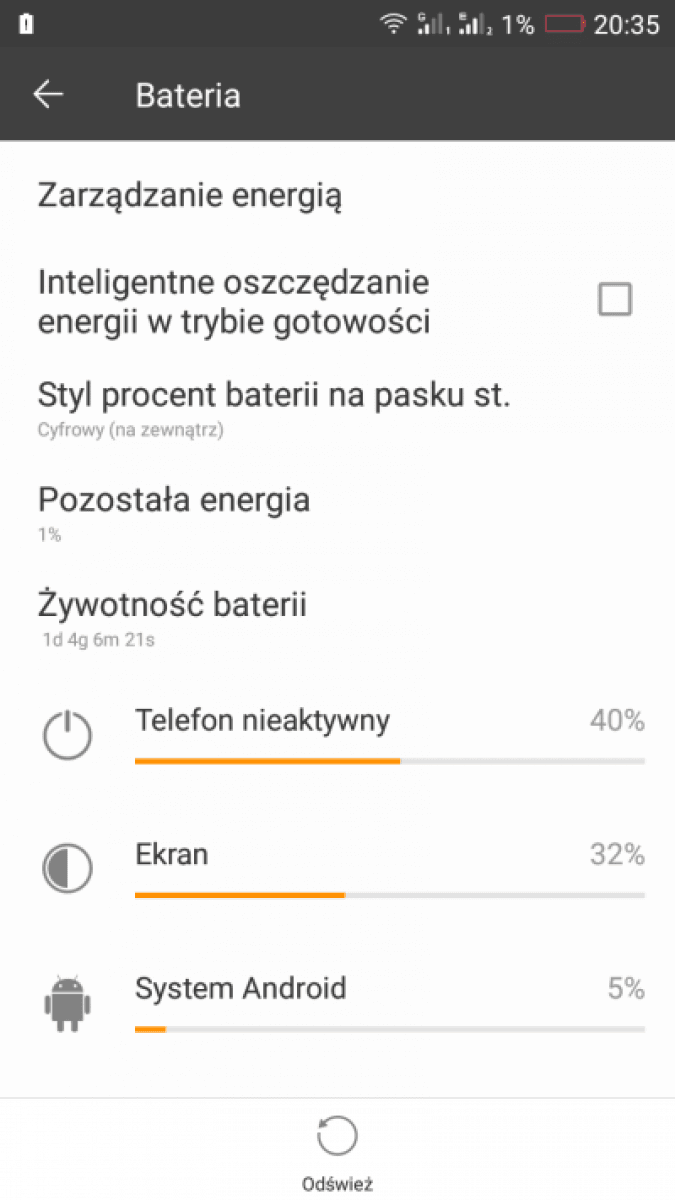The width and height of the screenshot is (675, 1200).
Task: Enable Inteligentne oszczędzanie energii checkbox
Action: pyautogui.click(x=614, y=299)
